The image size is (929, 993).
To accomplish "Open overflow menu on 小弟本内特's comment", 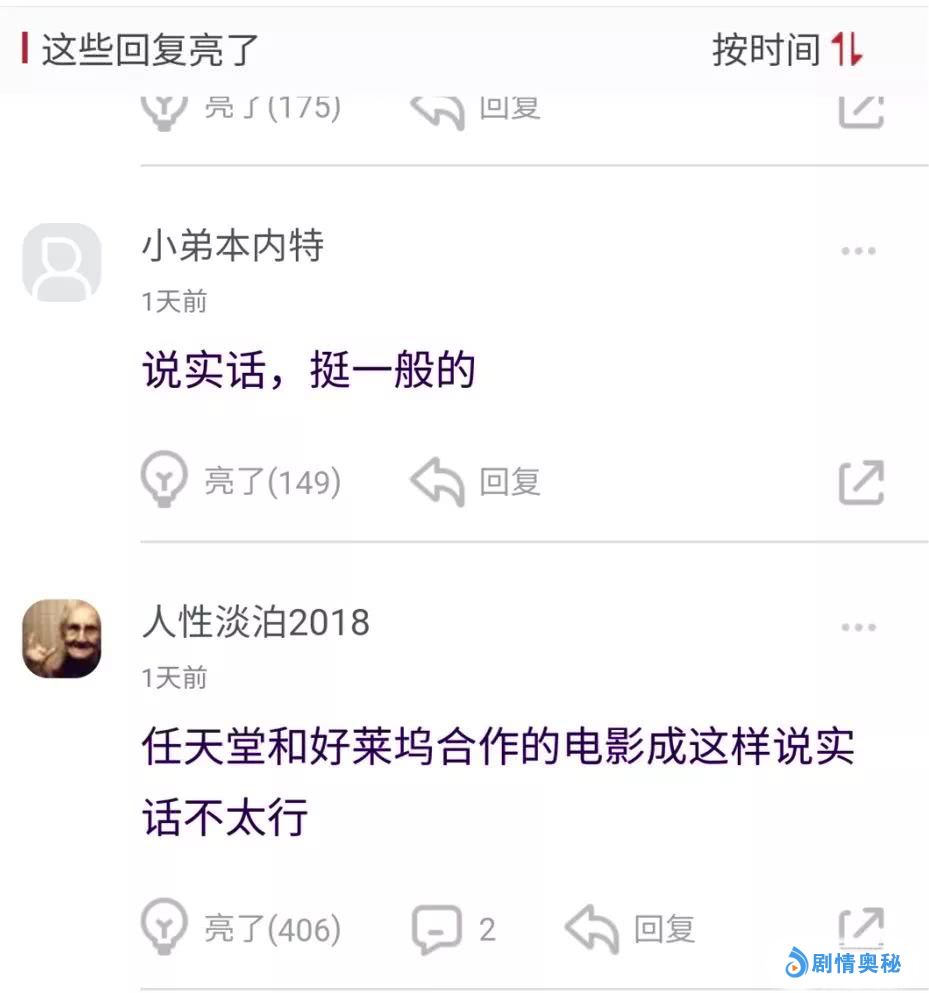I will 858,251.
